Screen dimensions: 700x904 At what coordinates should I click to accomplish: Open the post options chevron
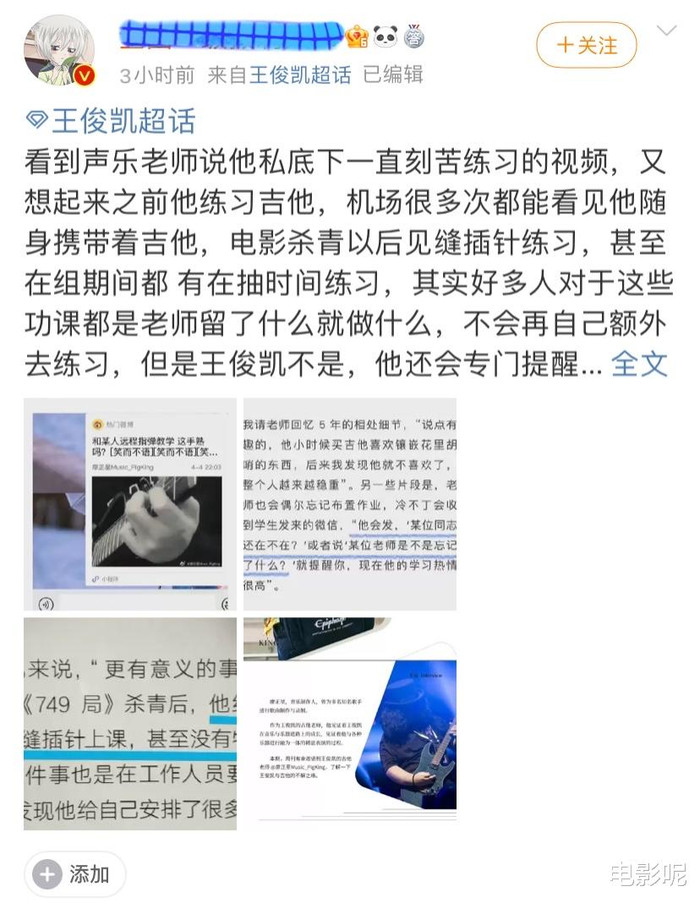point(666,32)
